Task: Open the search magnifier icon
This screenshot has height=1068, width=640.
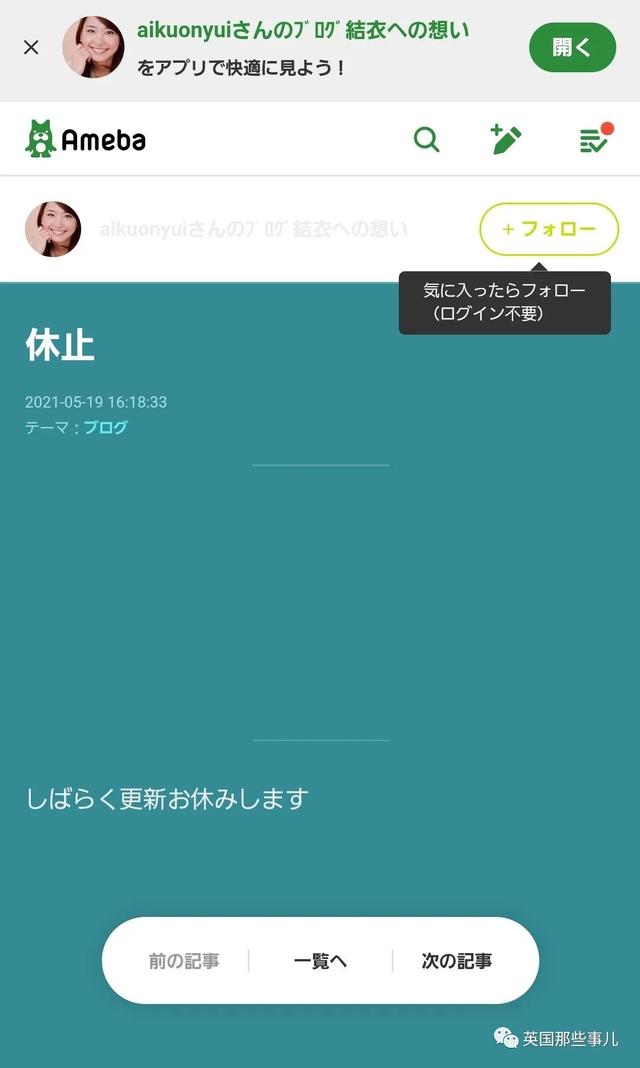Action: (x=427, y=139)
